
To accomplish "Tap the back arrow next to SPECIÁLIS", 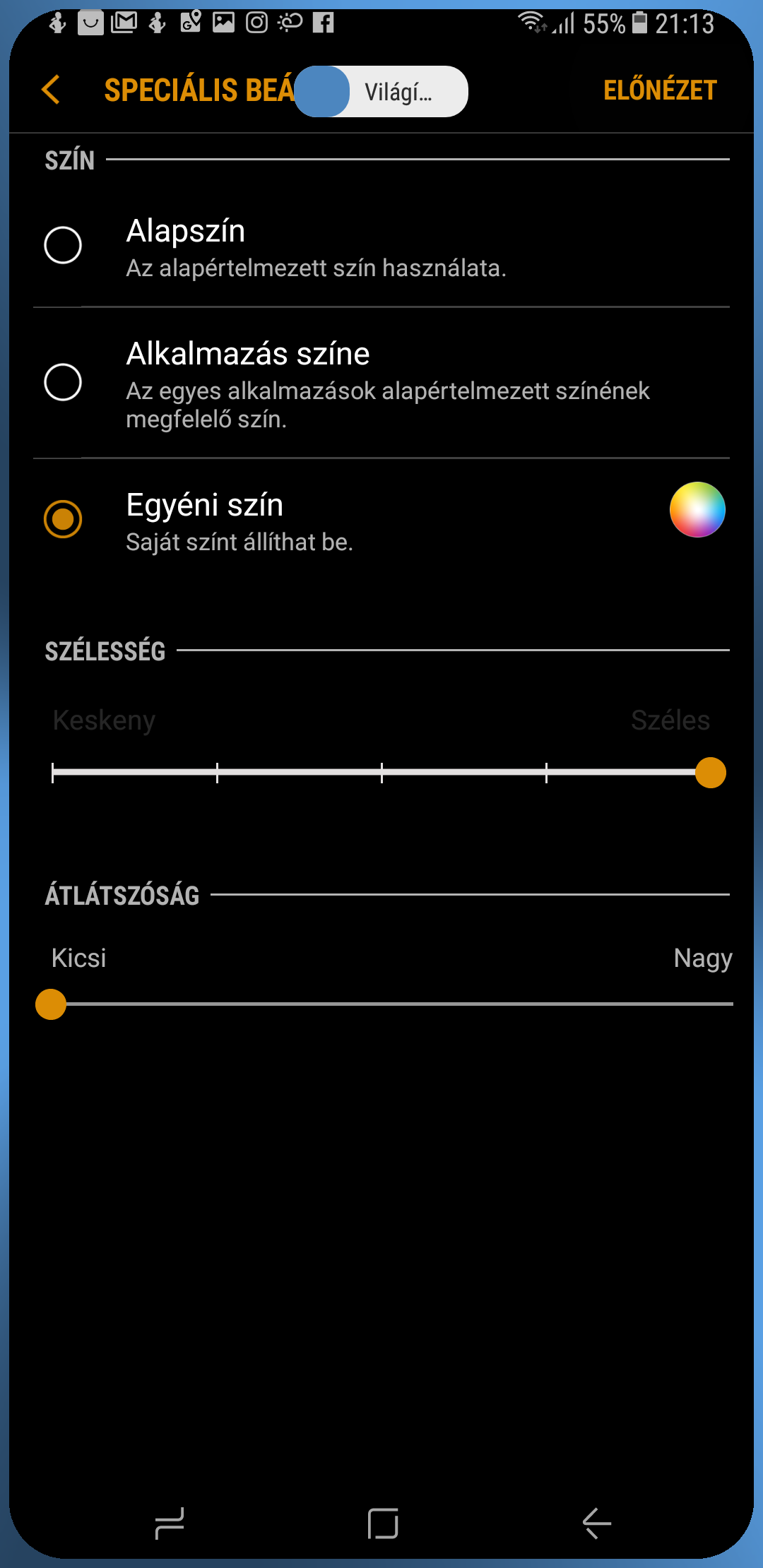I will pyautogui.click(x=51, y=90).
